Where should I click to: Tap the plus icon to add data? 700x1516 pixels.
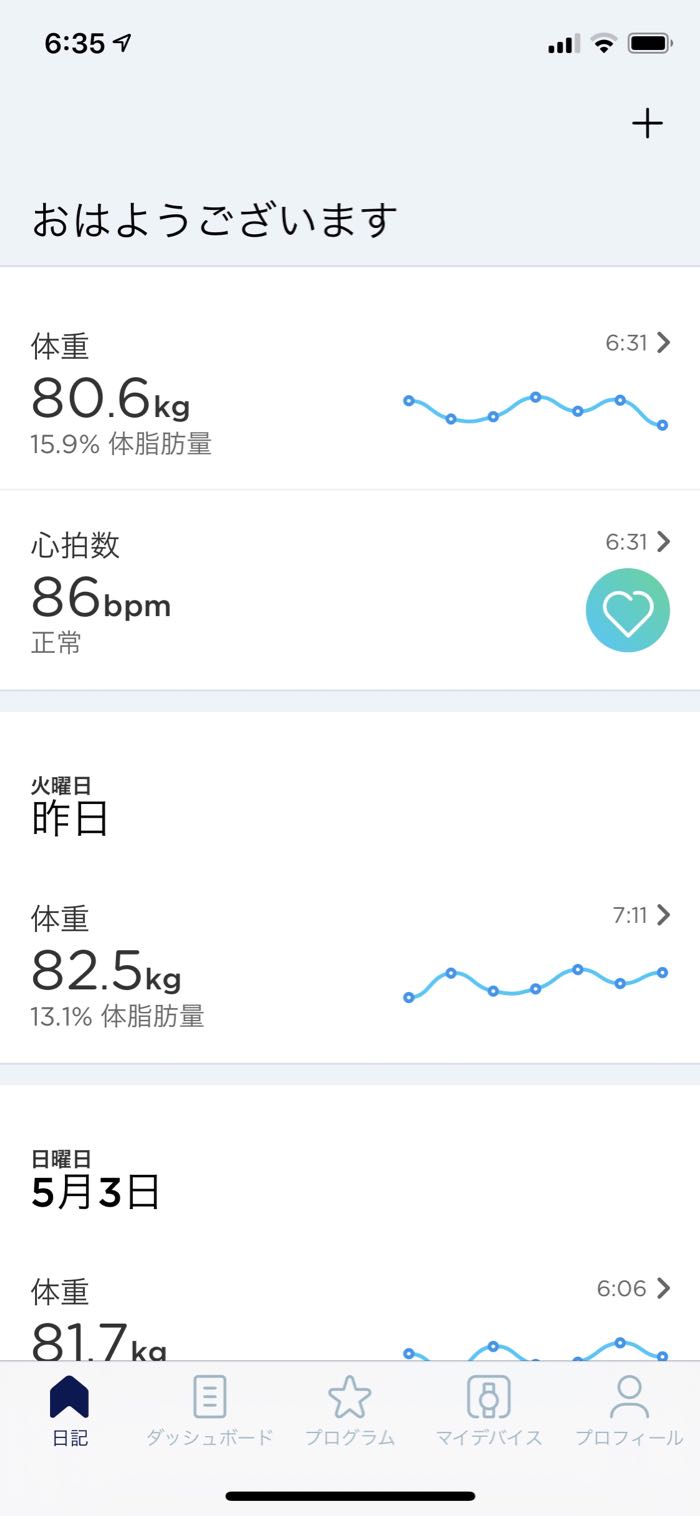pos(648,124)
